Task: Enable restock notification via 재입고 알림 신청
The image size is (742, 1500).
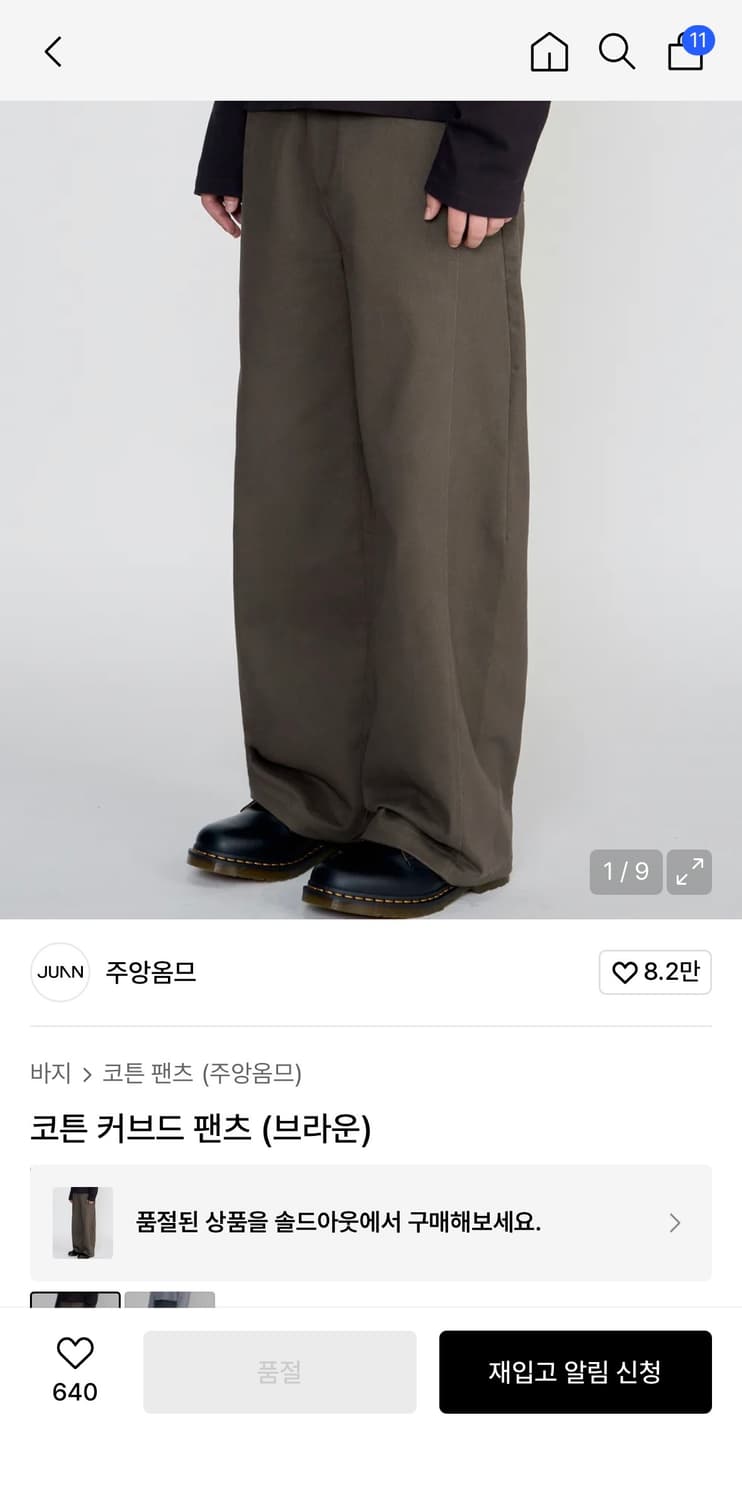Action: point(575,1372)
